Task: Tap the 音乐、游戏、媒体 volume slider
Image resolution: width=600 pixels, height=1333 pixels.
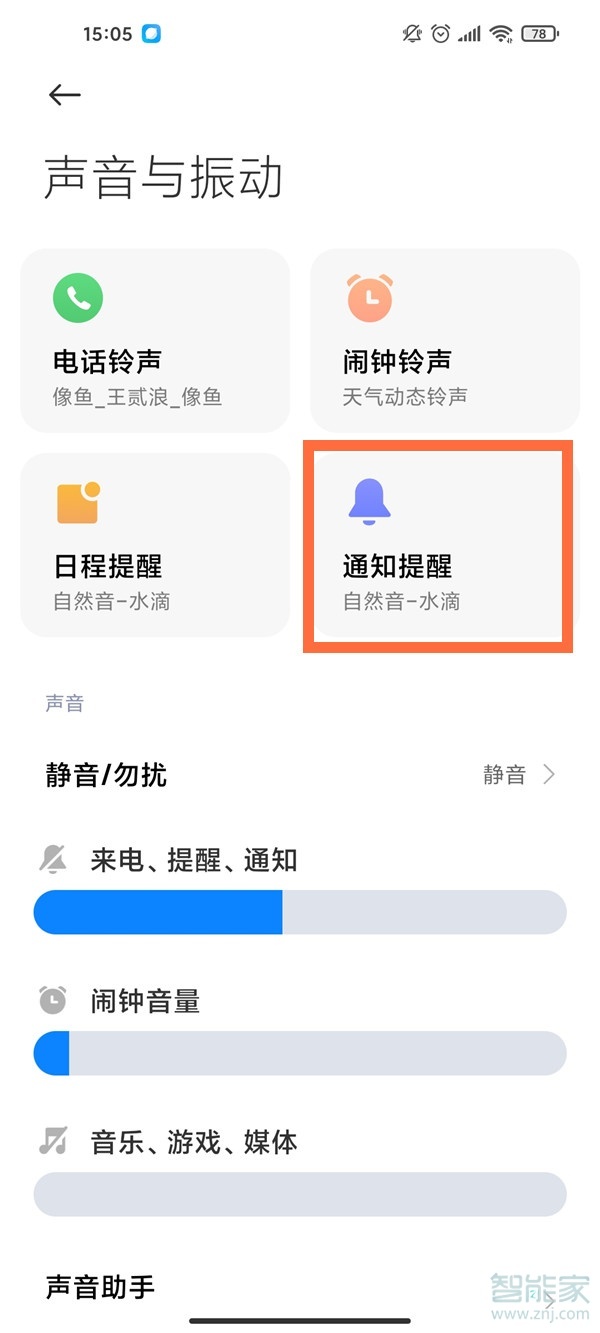Action: click(300, 1195)
